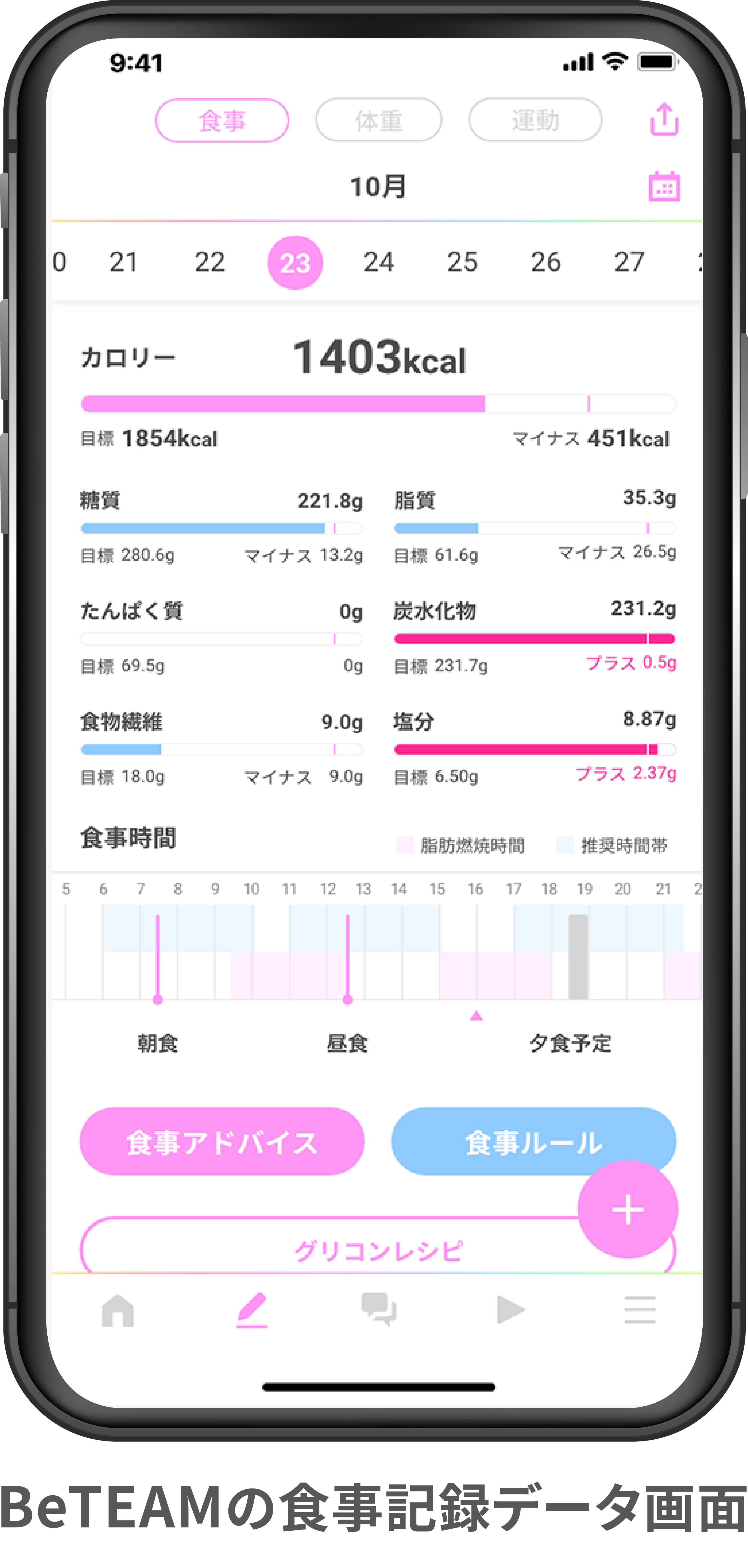Open 食事アドバイス meal advice
This screenshot has height=1568, width=748.
tap(222, 1141)
